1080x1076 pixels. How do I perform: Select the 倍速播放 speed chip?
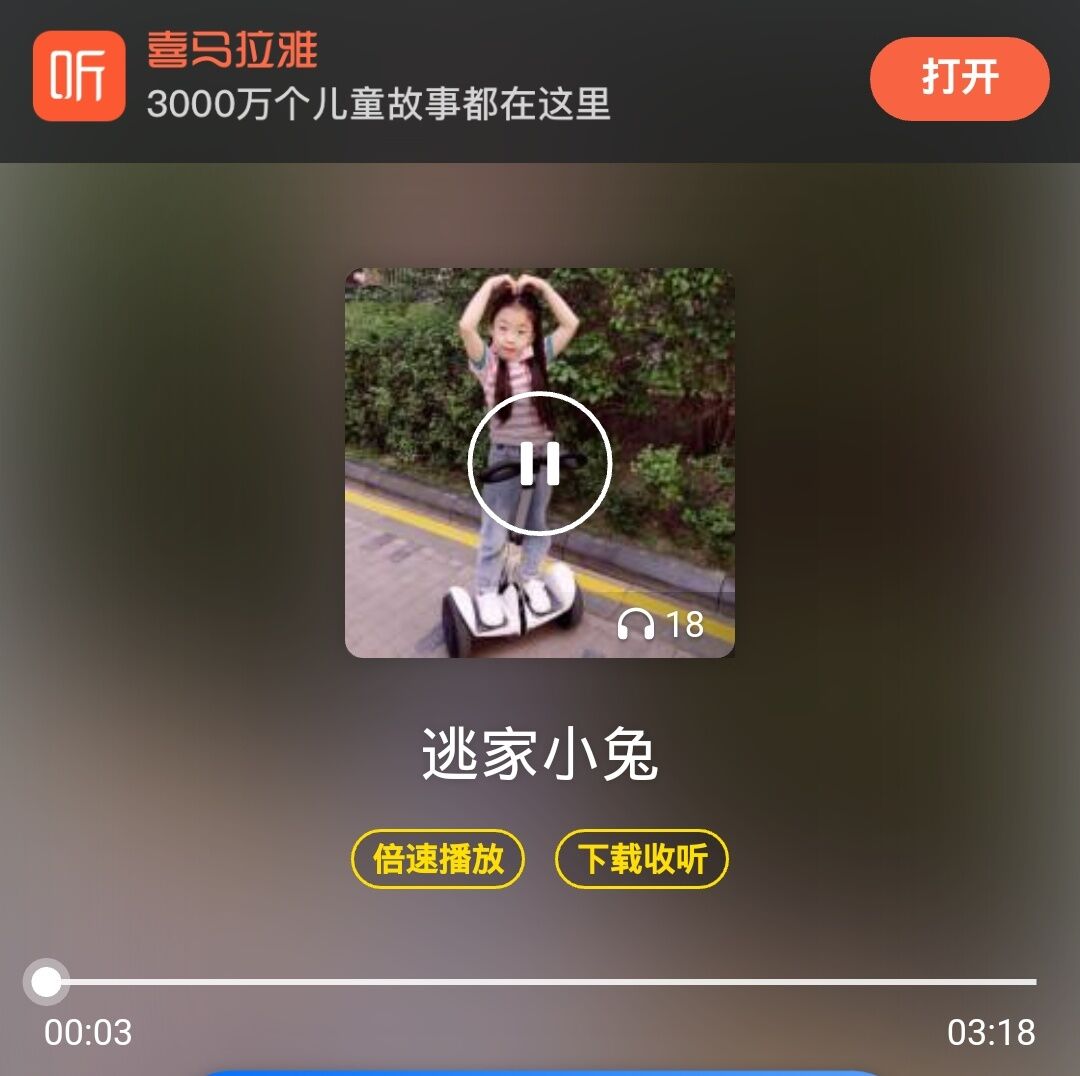coord(438,859)
